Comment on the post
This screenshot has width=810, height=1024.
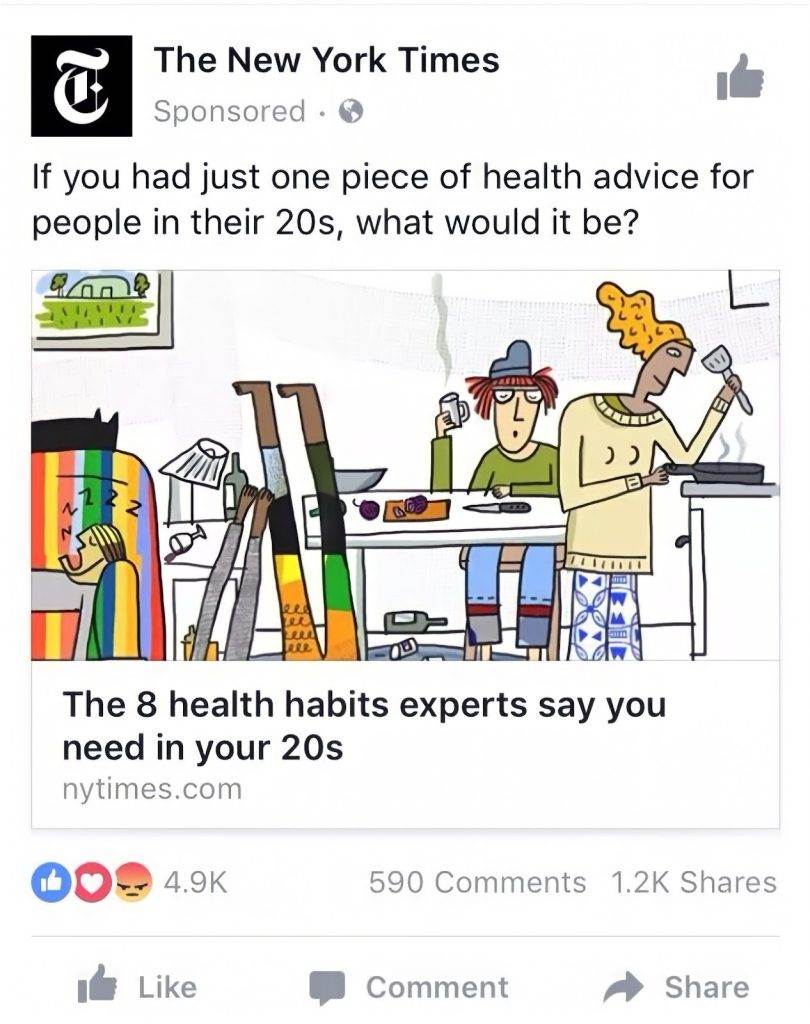point(408,987)
